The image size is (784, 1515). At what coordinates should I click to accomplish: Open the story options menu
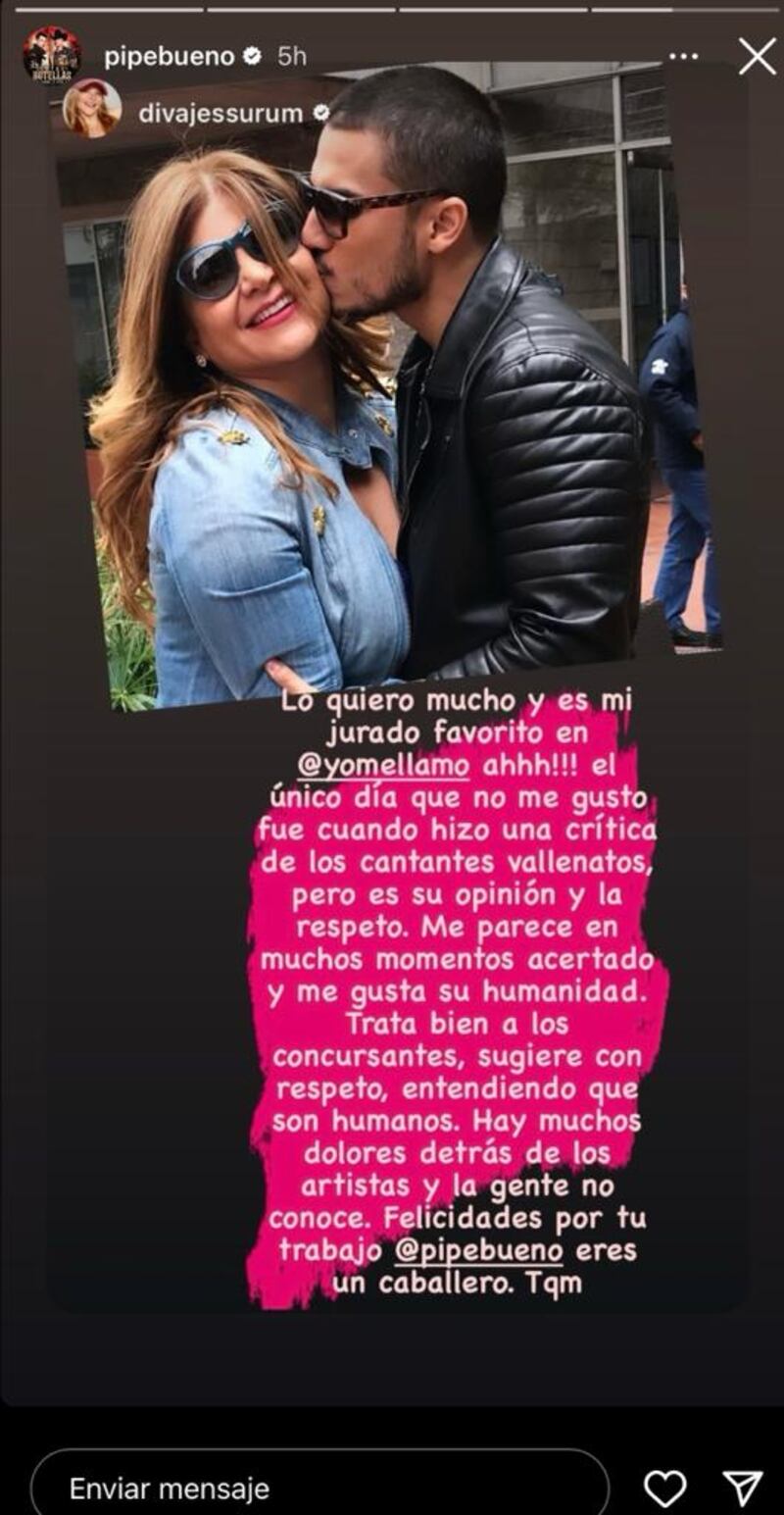click(683, 57)
